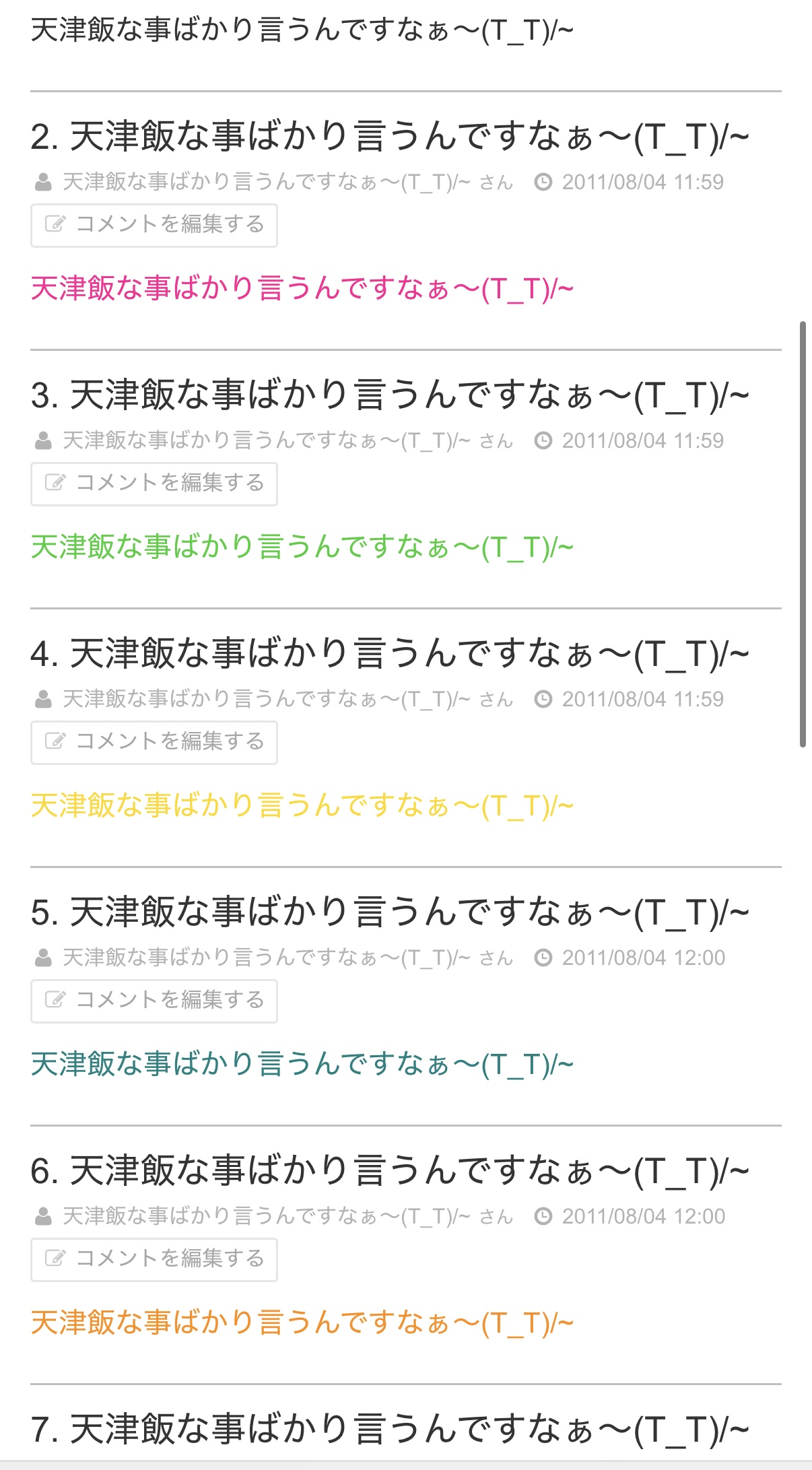Open the edit button for comment 4
The height and width of the screenshot is (1470, 812).
(x=154, y=742)
